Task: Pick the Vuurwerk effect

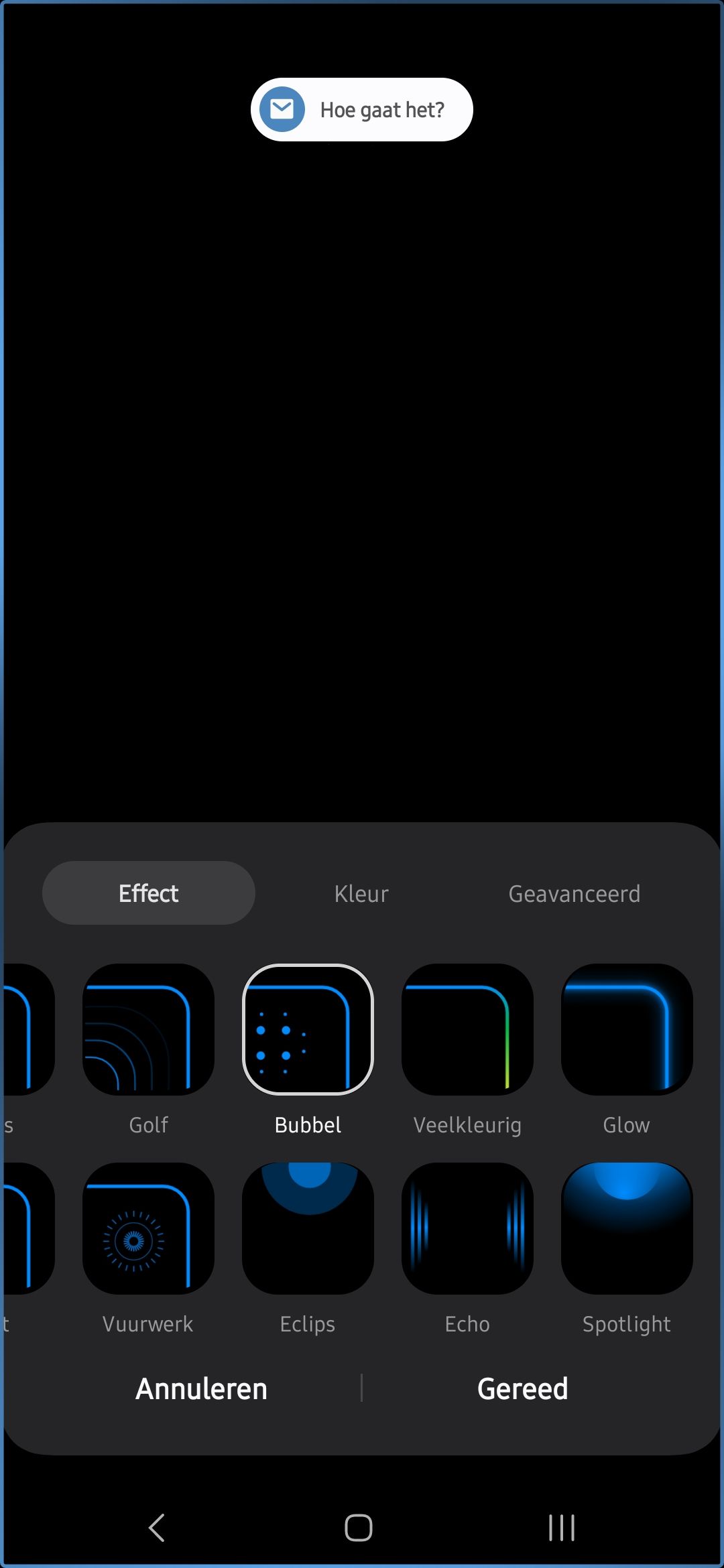Action: coord(149,1230)
